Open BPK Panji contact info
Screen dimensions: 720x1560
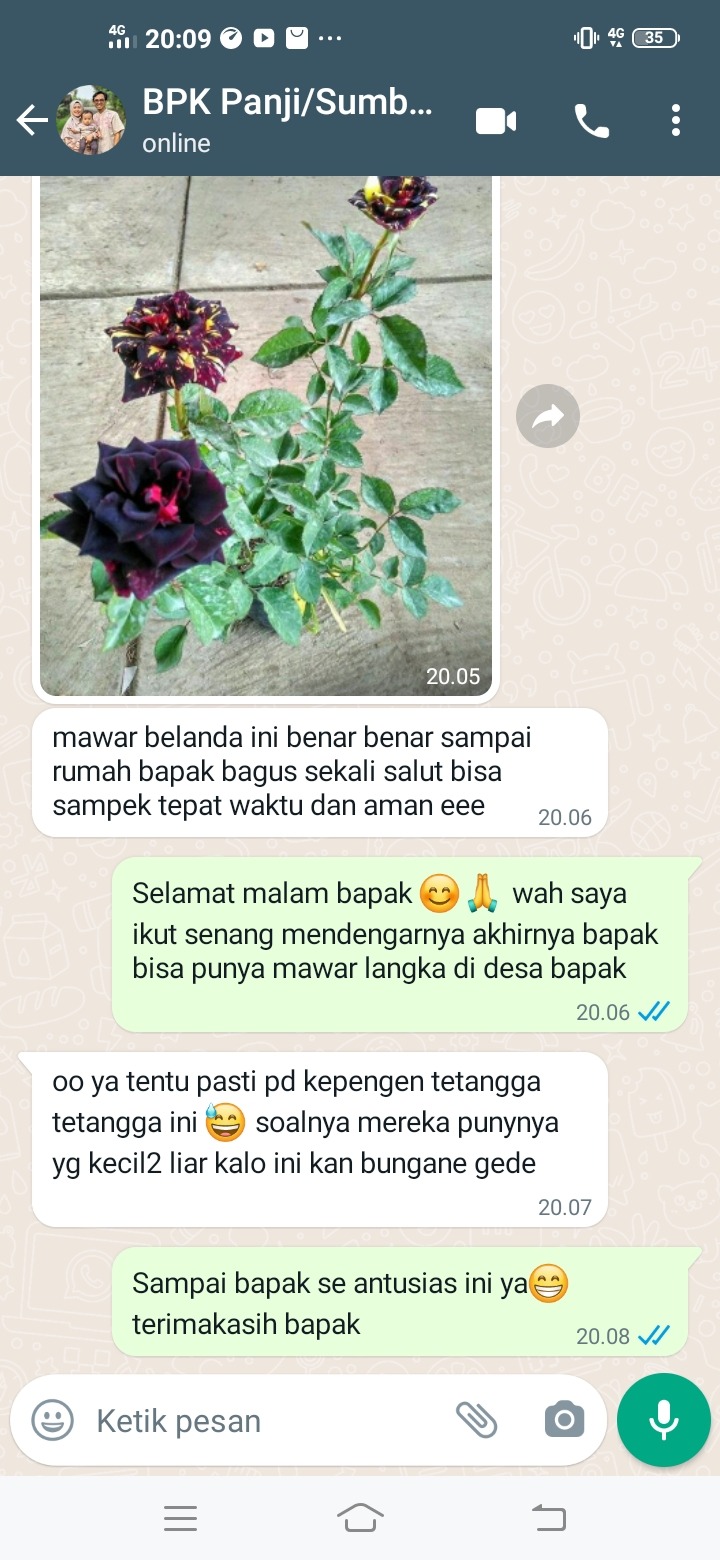pos(288,121)
